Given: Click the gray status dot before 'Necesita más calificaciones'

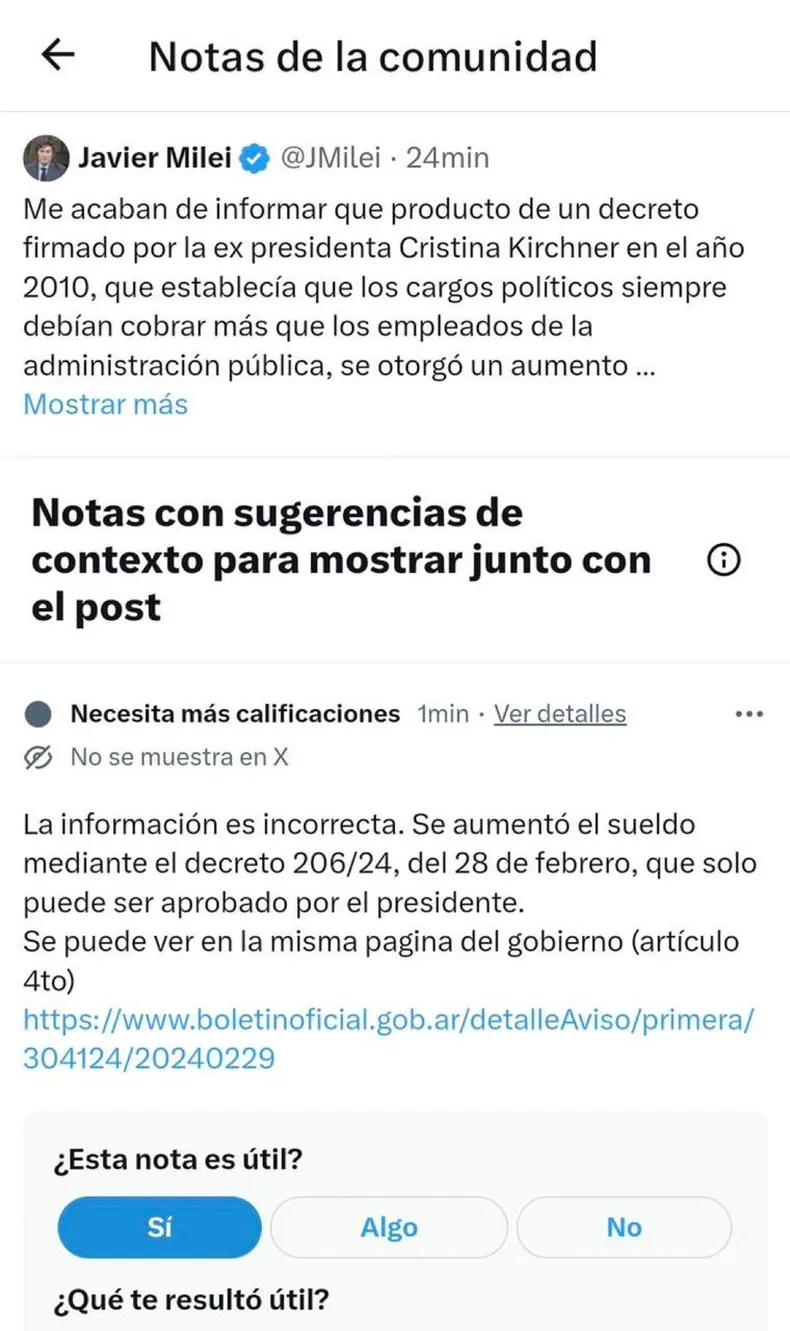Looking at the screenshot, I should 37,713.
